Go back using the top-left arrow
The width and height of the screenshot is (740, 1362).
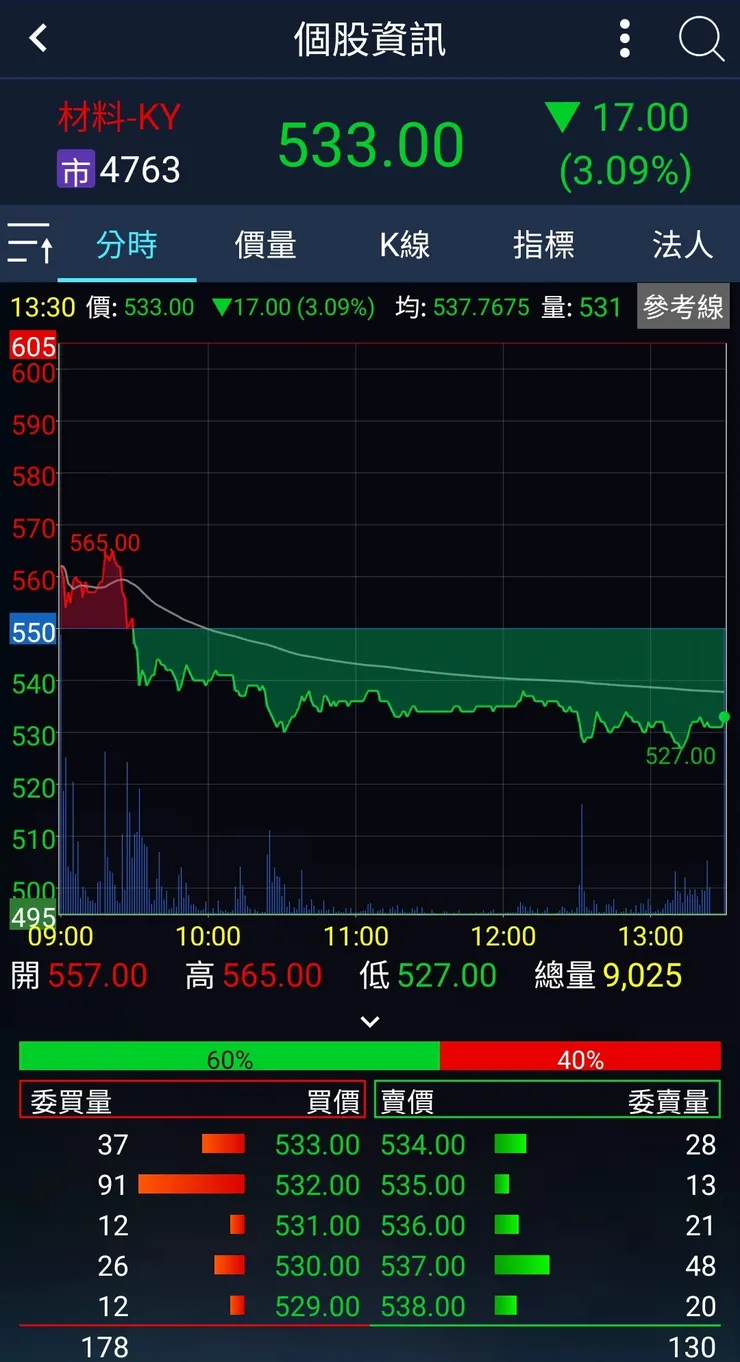coord(38,39)
